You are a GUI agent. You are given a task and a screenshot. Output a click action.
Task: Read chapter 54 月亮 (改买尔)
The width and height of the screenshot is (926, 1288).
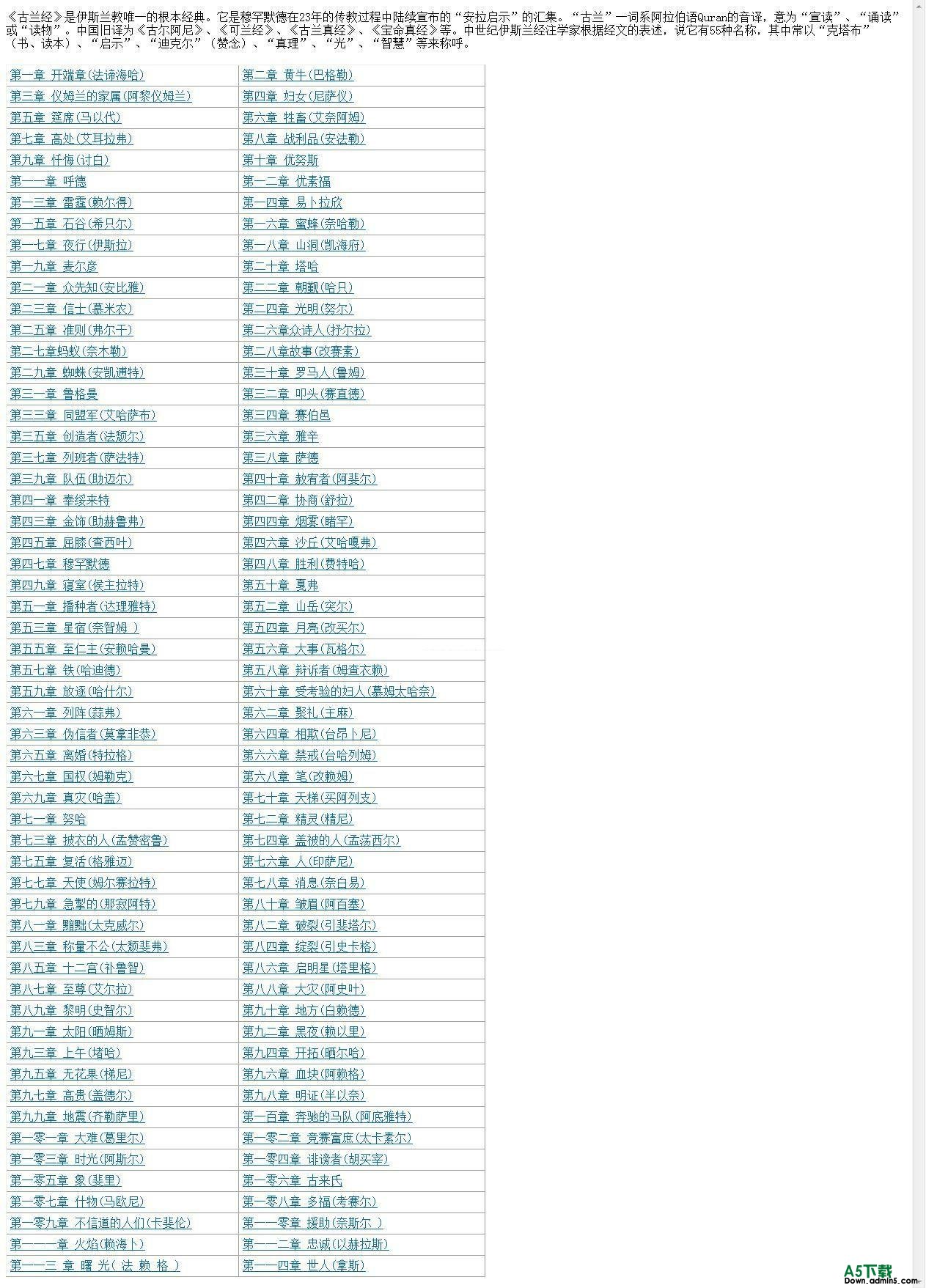[304, 628]
